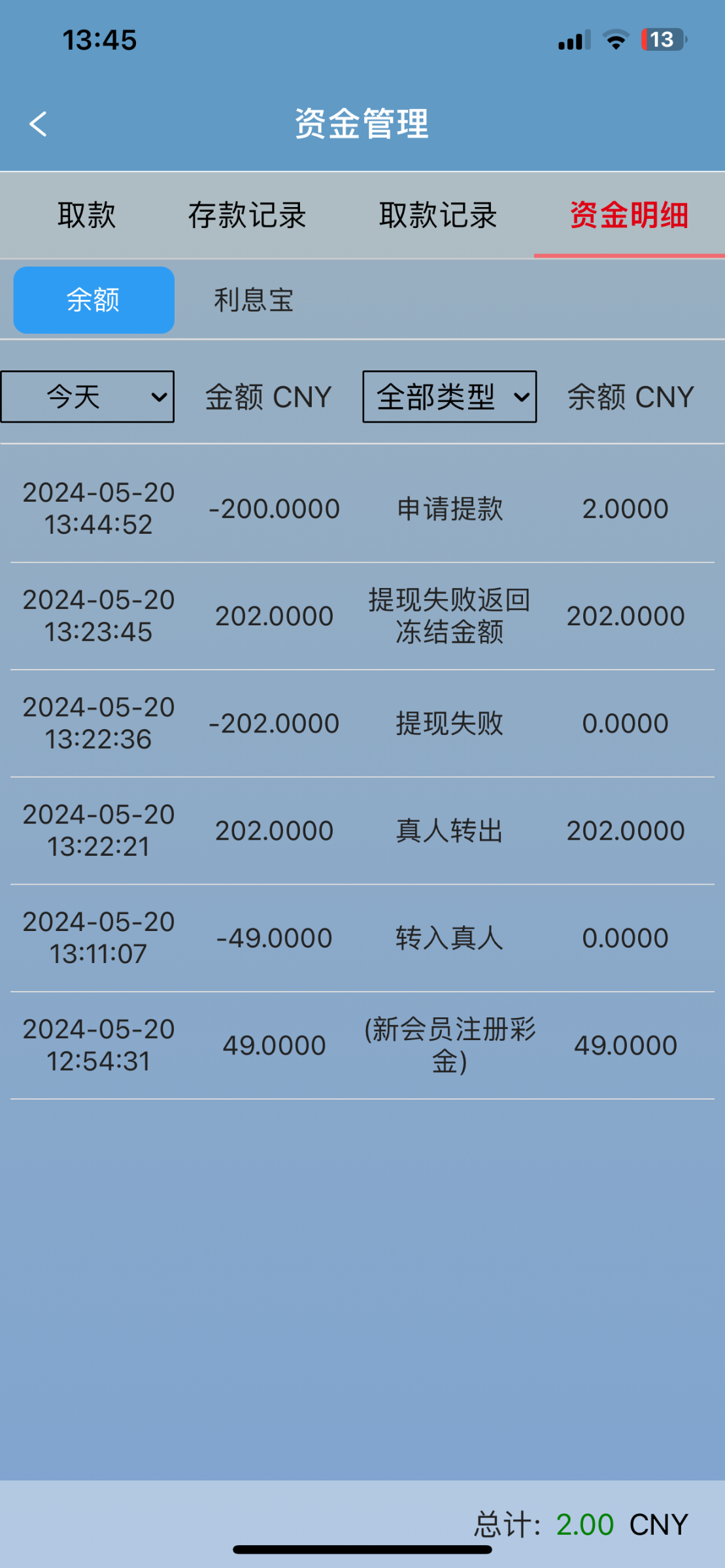The width and height of the screenshot is (725, 1568).
Task: Switch to 利息宝 details
Action: click(254, 300)
